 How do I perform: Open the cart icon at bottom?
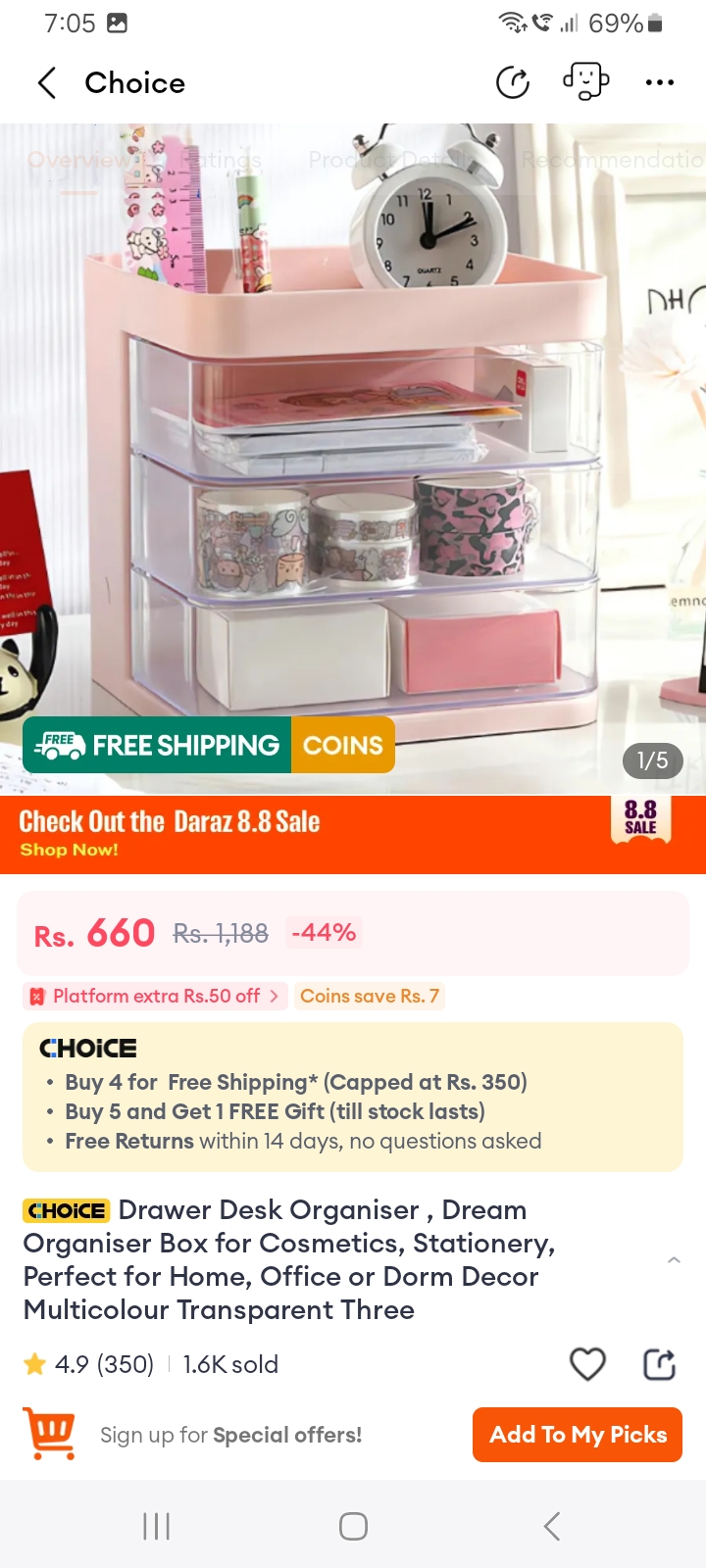click(x=50, y=1433)
